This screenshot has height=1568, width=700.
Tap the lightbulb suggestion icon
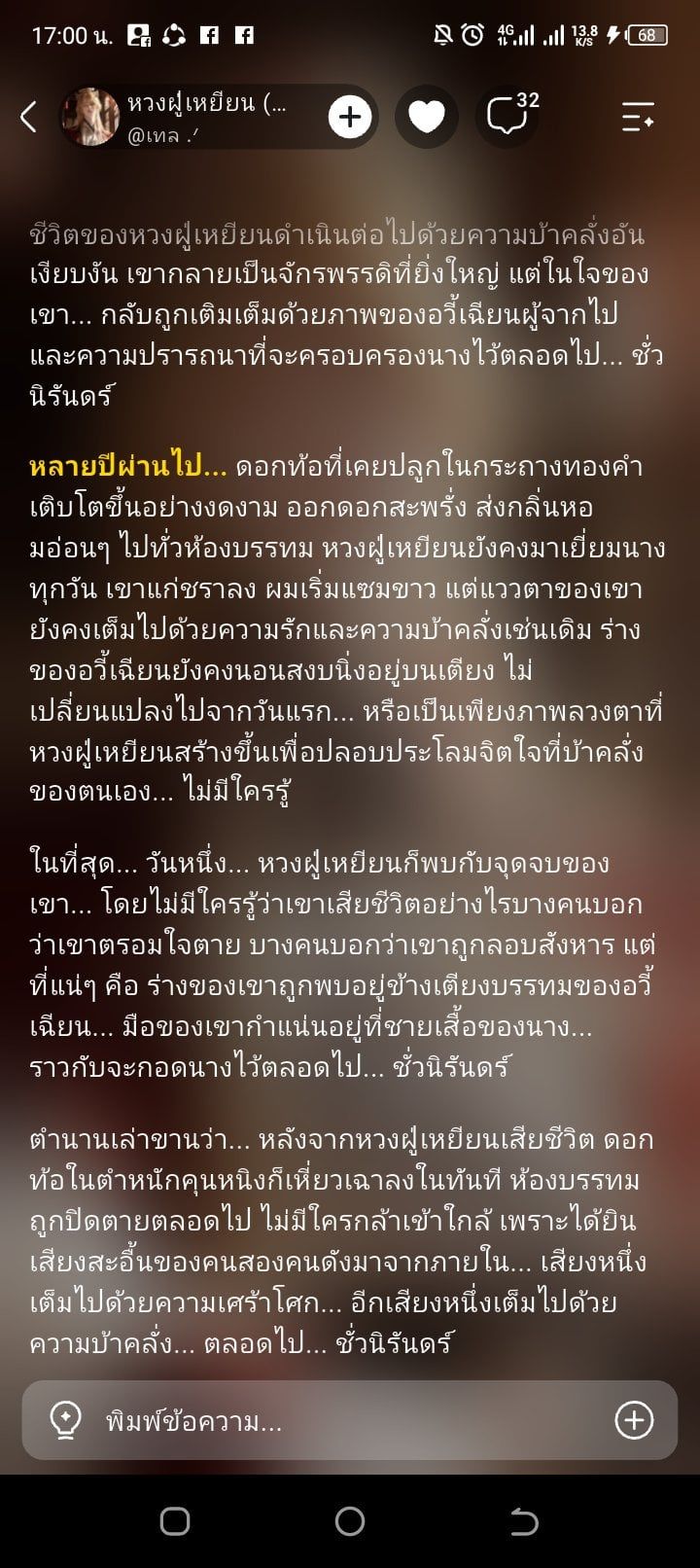[65, 1421]
